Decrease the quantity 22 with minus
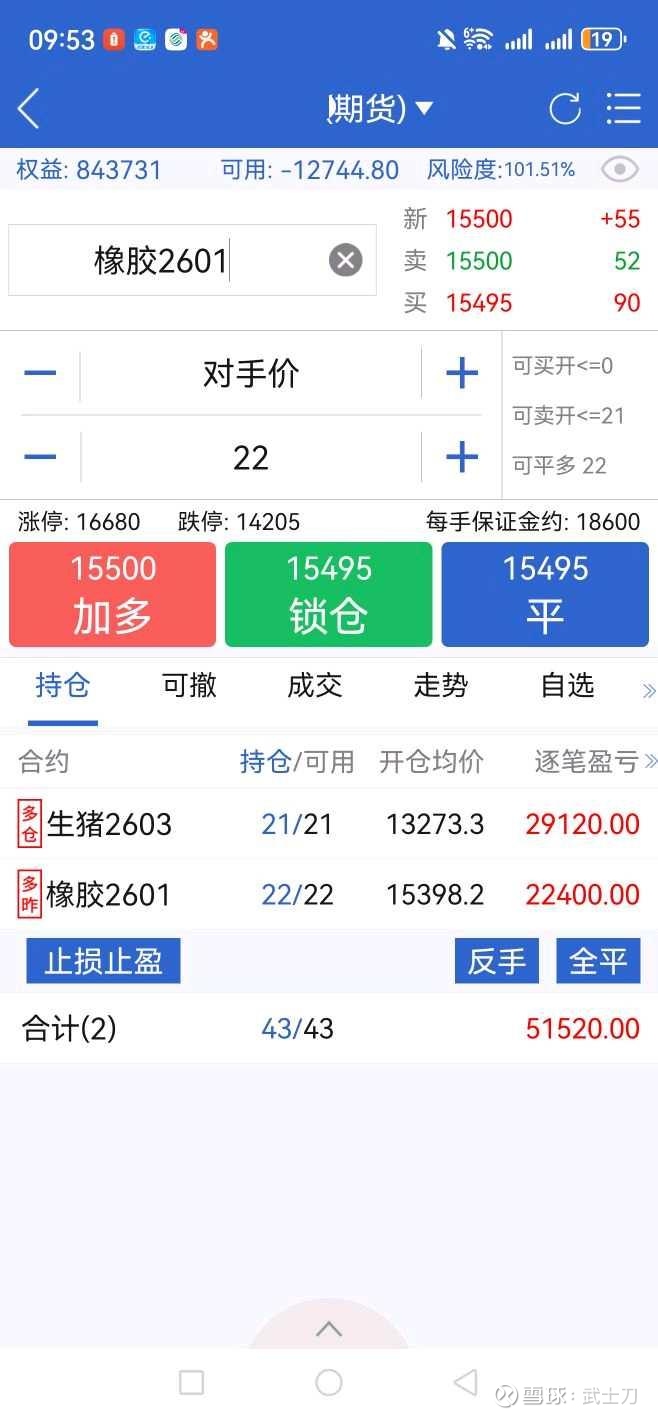The height and width of the screenshot is (1416, 658). tap(40, 457)
